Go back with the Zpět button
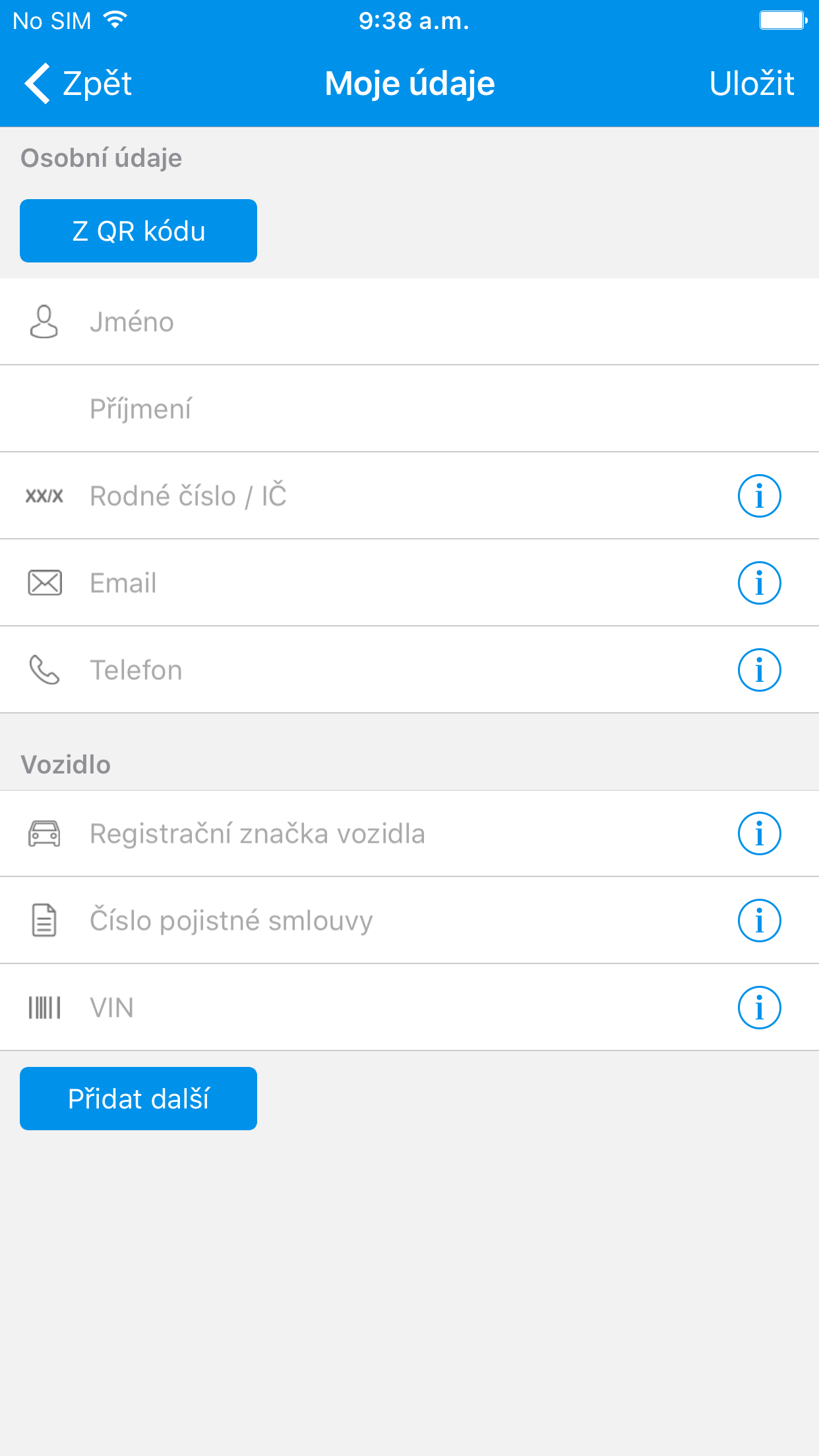Viewport: 819px width, 1456px height. tap(78, 84)
